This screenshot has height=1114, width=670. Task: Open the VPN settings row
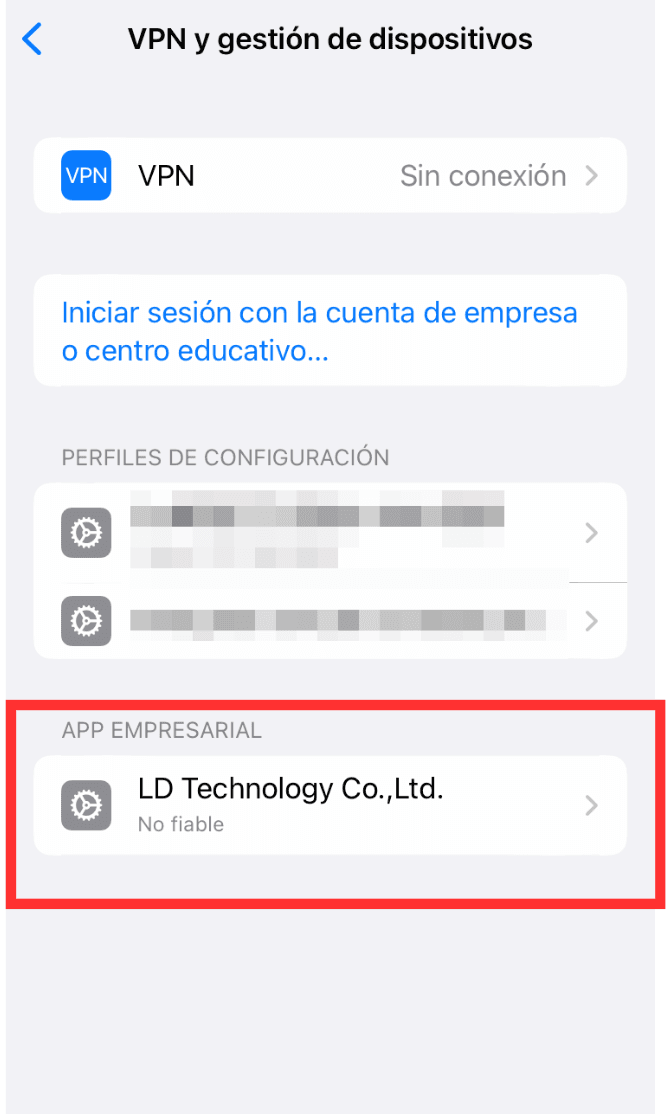(330, 176)
